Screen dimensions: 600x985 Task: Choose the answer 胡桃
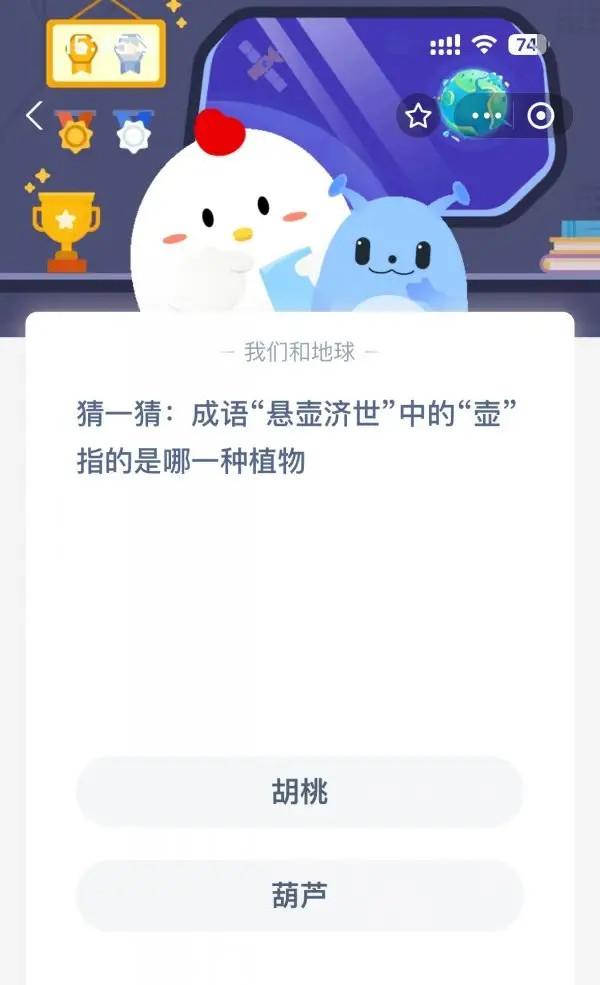[x=299, y=792]
